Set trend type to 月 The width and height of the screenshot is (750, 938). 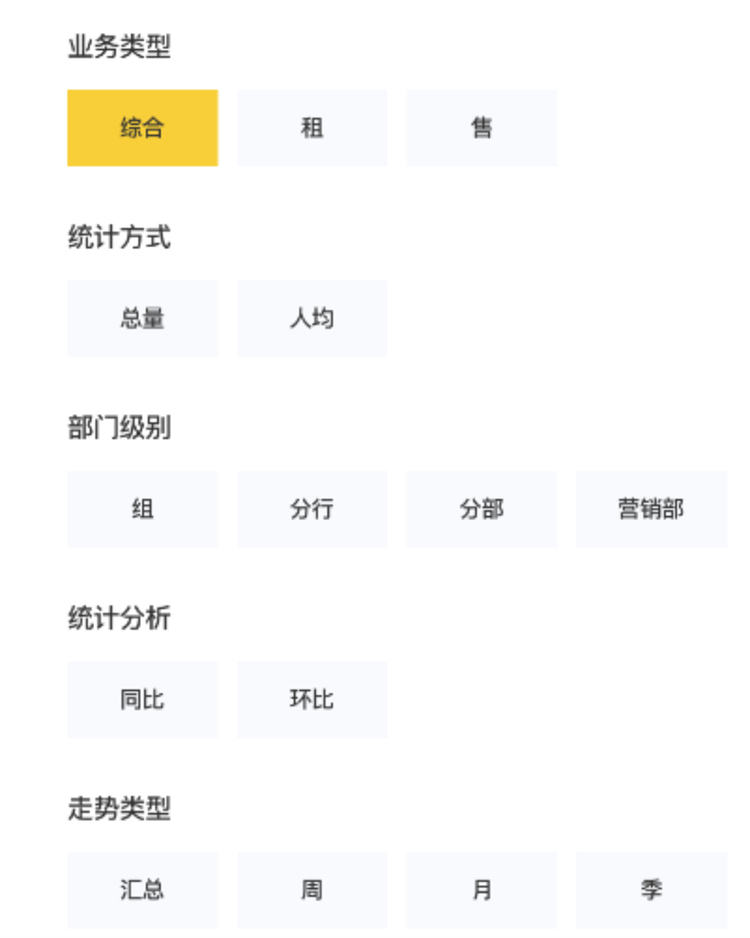click(x=481, y=890)
